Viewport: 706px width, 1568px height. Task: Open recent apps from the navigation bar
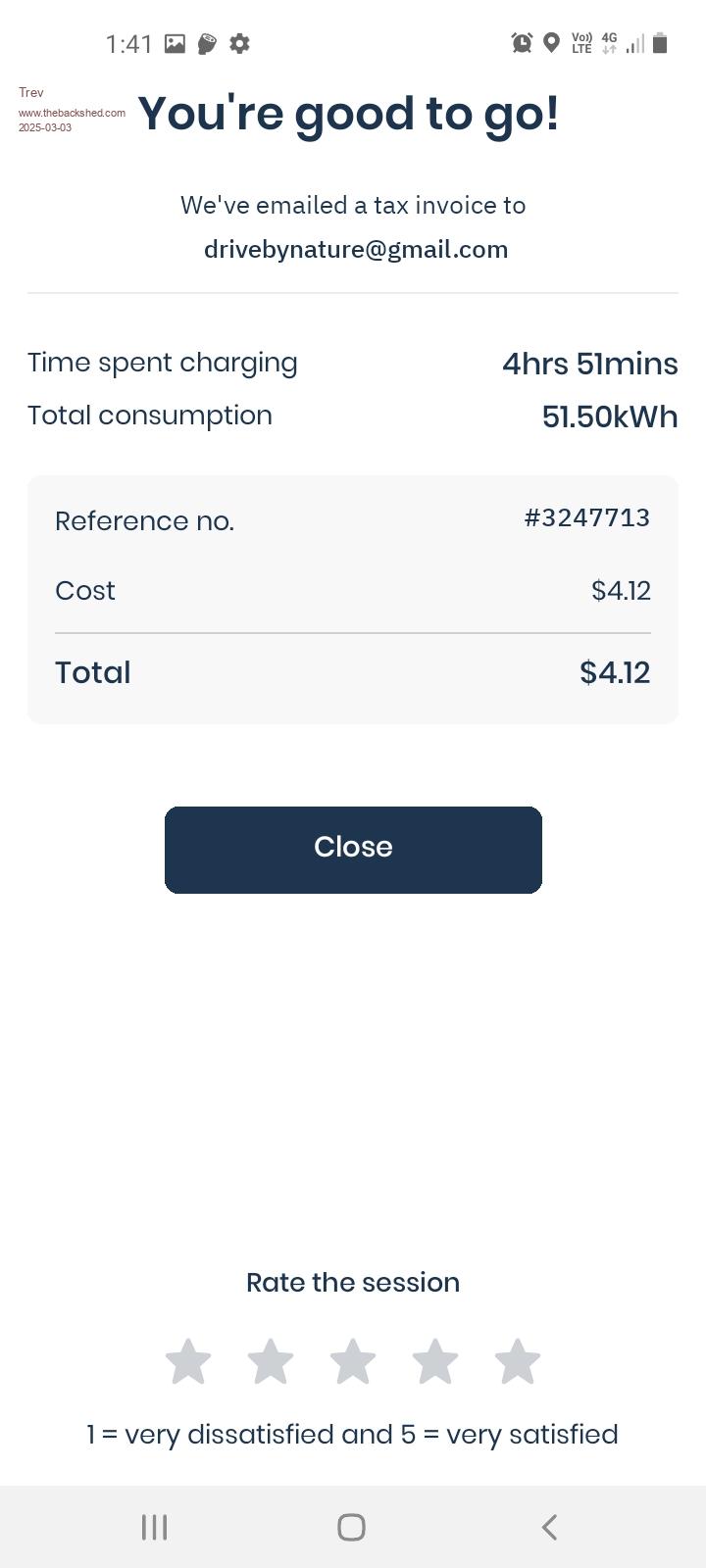click(155, 1527)
